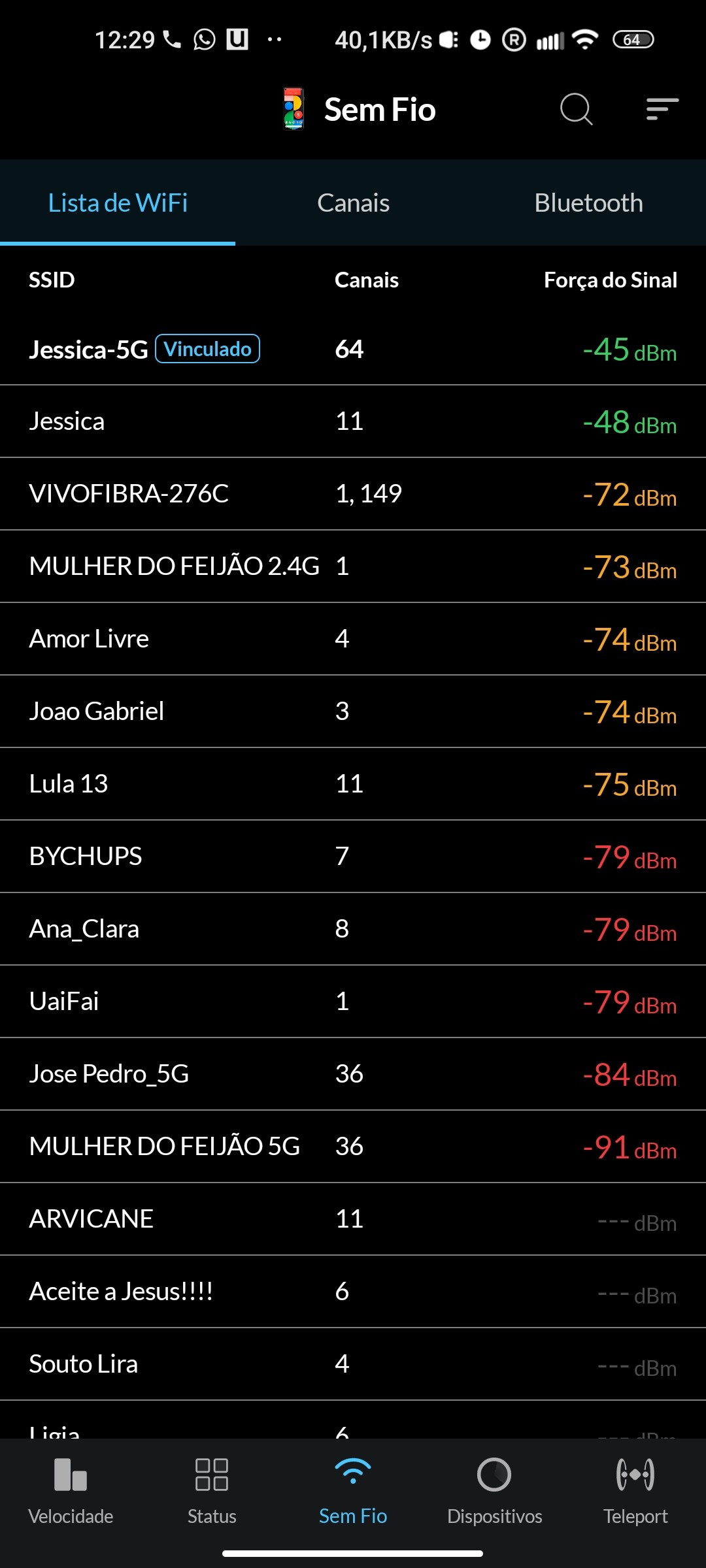Open the Jose Pedro_5G network row
The width and height of the screenshot is (706, 1568).
click(353, 1074)
